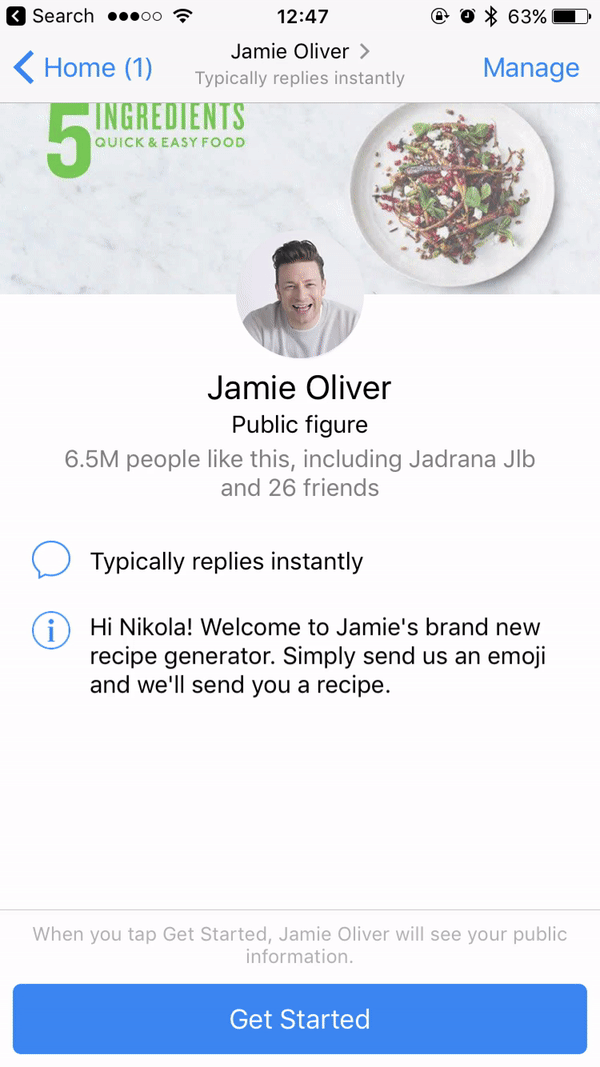Return to Search via the status bar
Image resolution: width=600 pixels, height=1067 pixels.
click(x=50, y=16)
